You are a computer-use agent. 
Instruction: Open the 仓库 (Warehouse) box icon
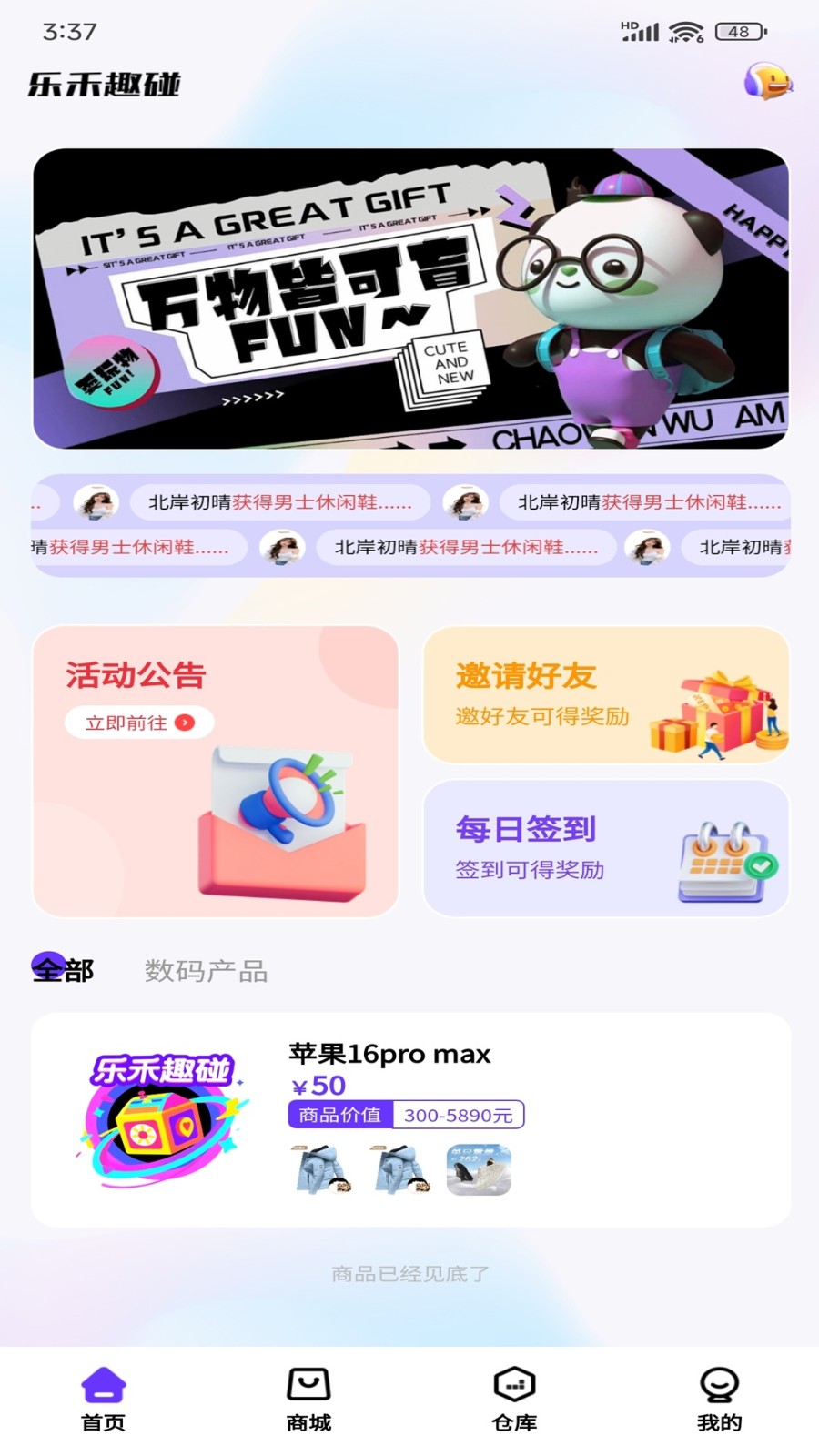point(514,1385)
